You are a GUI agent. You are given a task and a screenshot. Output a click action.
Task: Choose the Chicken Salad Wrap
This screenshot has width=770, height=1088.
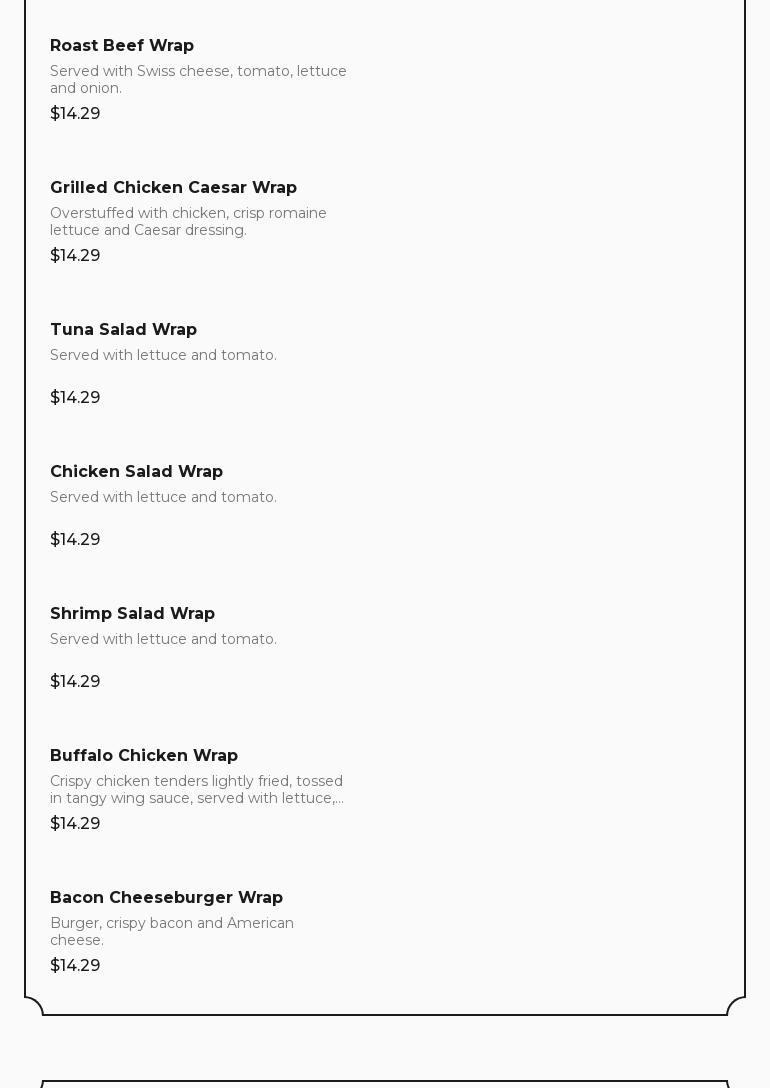tap(136, 472)
